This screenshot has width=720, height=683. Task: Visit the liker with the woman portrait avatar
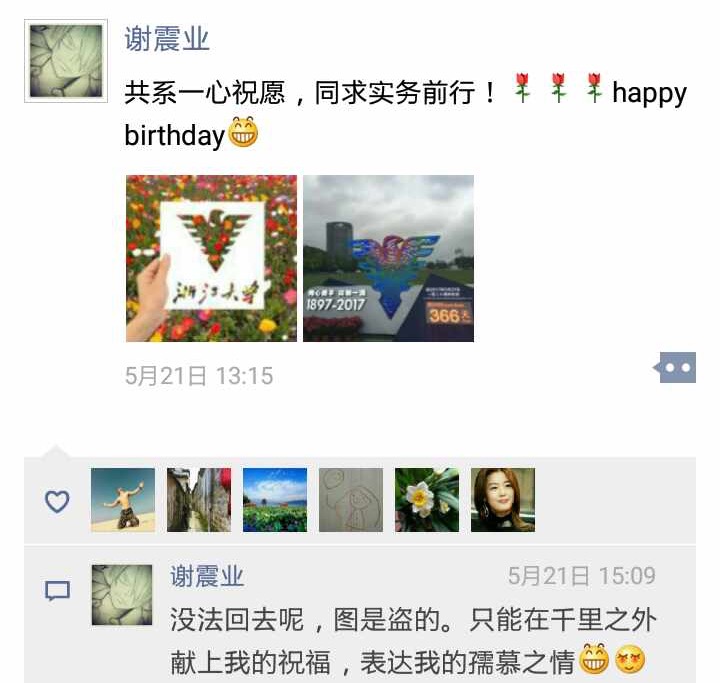[503, 499]
